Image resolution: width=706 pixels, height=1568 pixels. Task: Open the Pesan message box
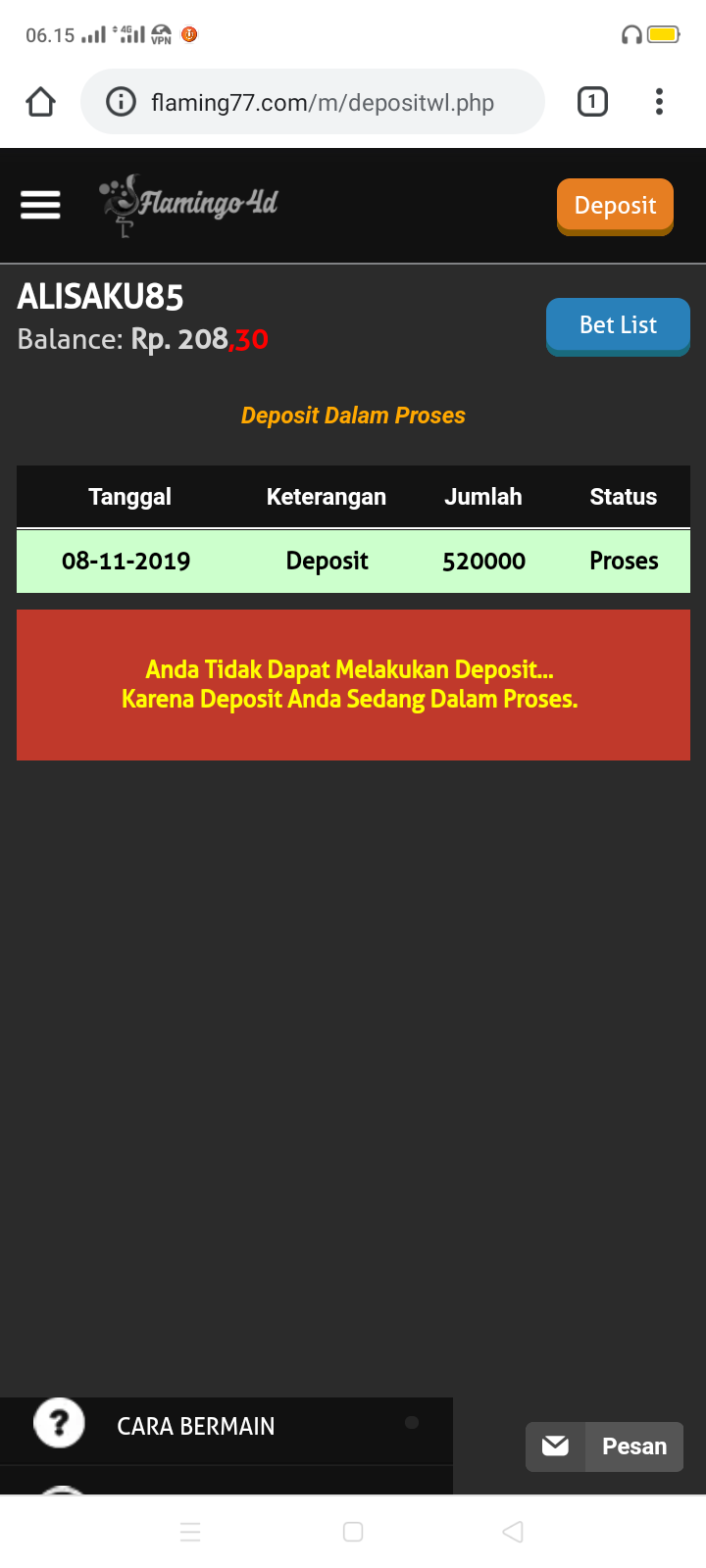(604, 1446)
